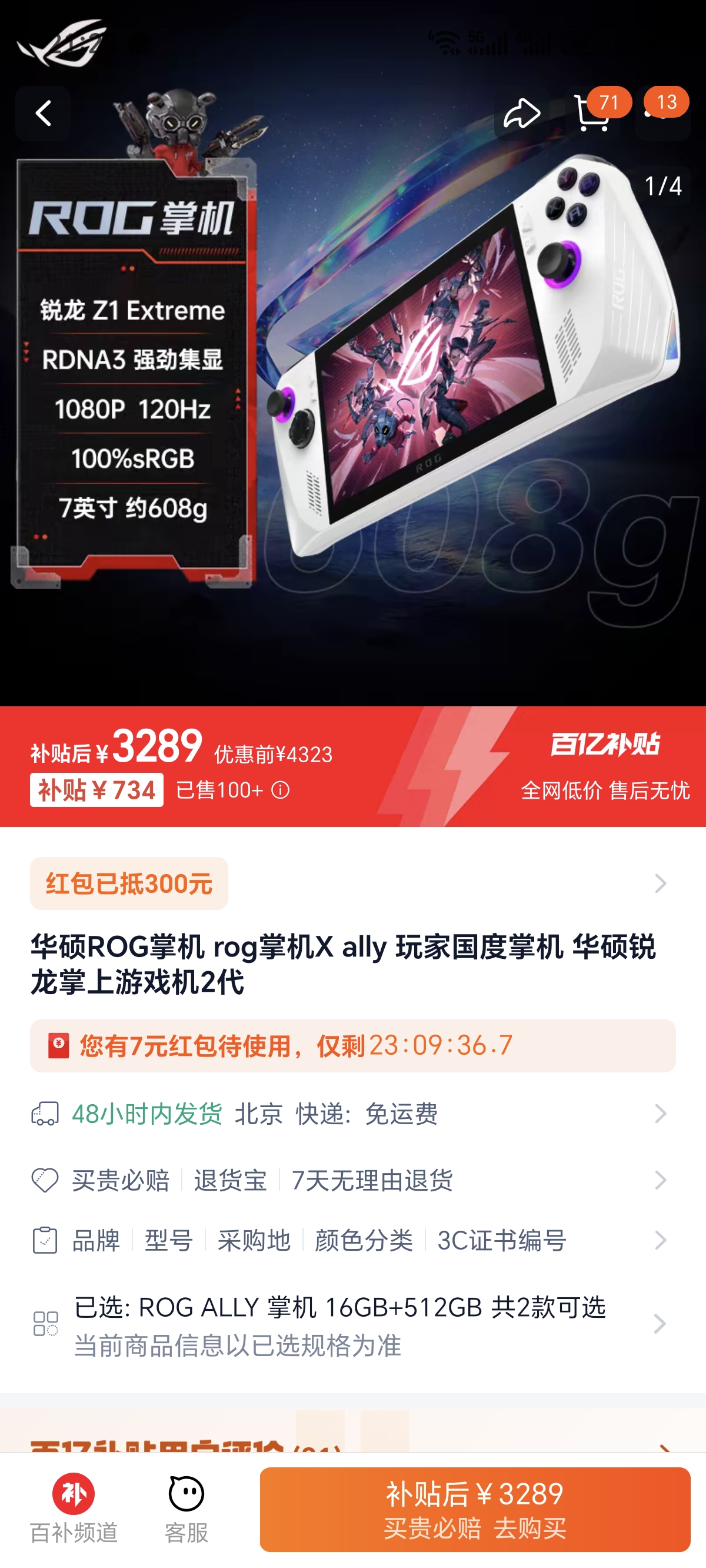
Task: Buy now at 补贴后¥3289
Action: coord(475,1509)
